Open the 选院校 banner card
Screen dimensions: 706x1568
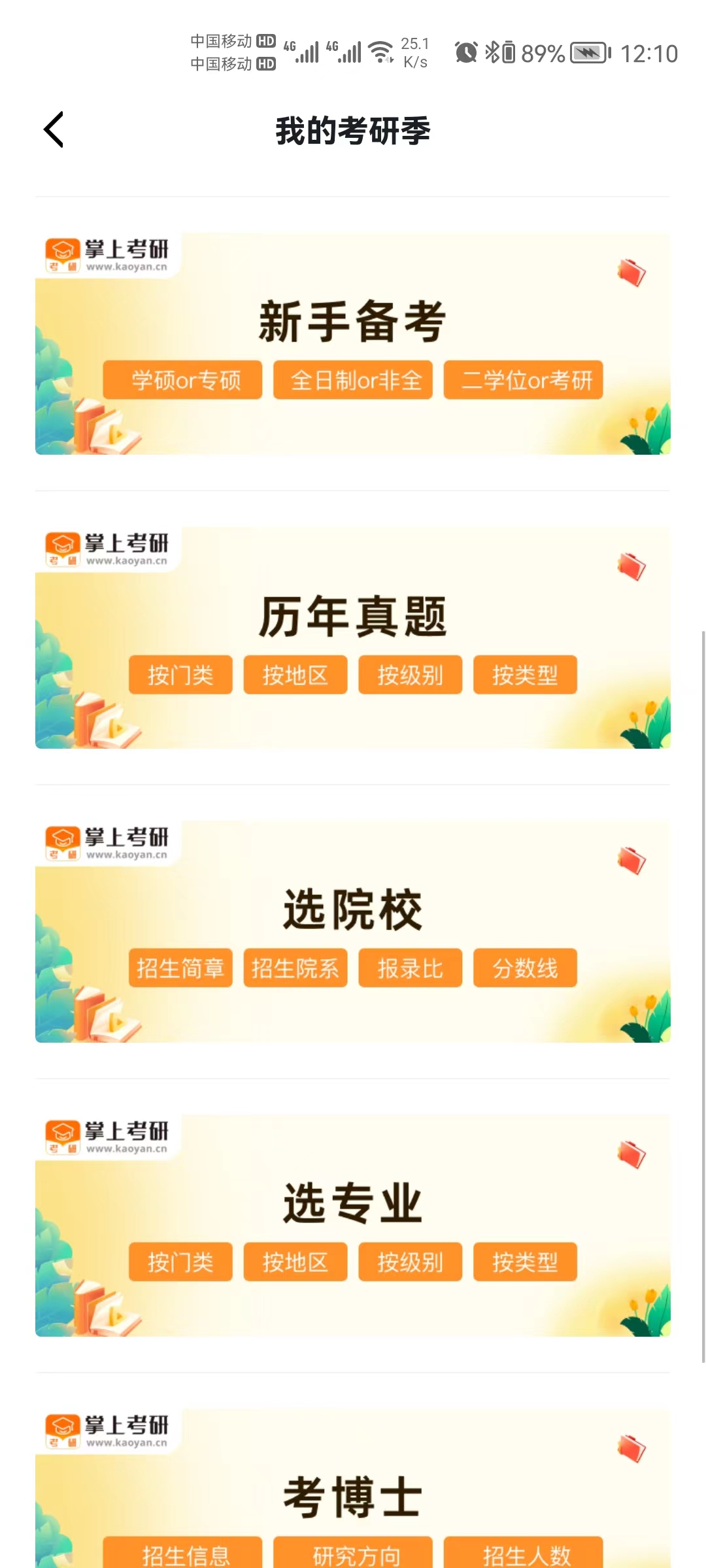pyautogui.click(x=353, y=932)
